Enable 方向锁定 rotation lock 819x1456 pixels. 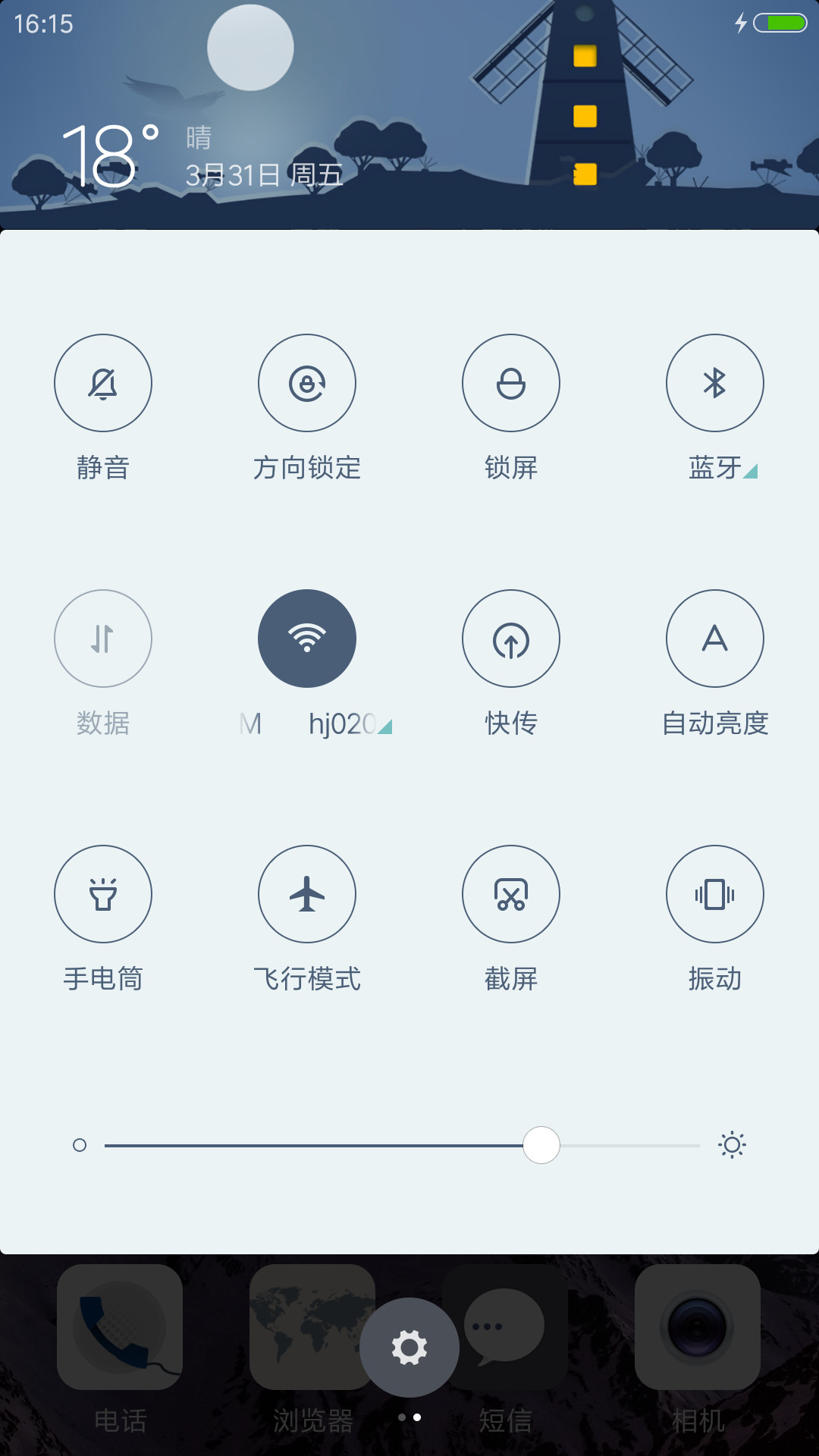pos(307,383)
